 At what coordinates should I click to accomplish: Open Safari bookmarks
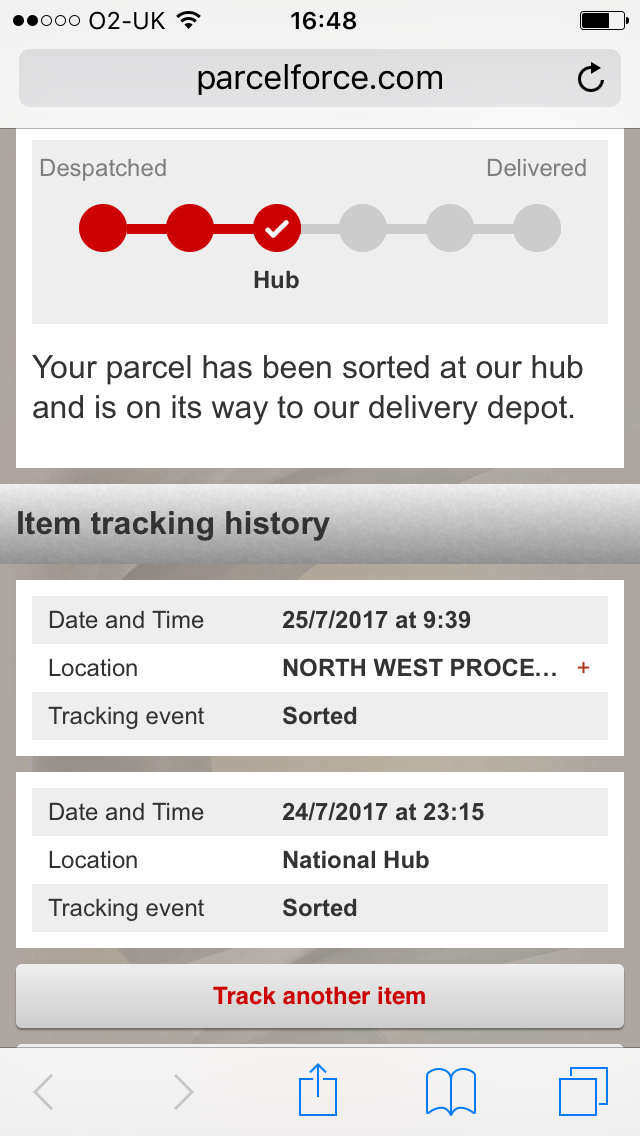450,1092
